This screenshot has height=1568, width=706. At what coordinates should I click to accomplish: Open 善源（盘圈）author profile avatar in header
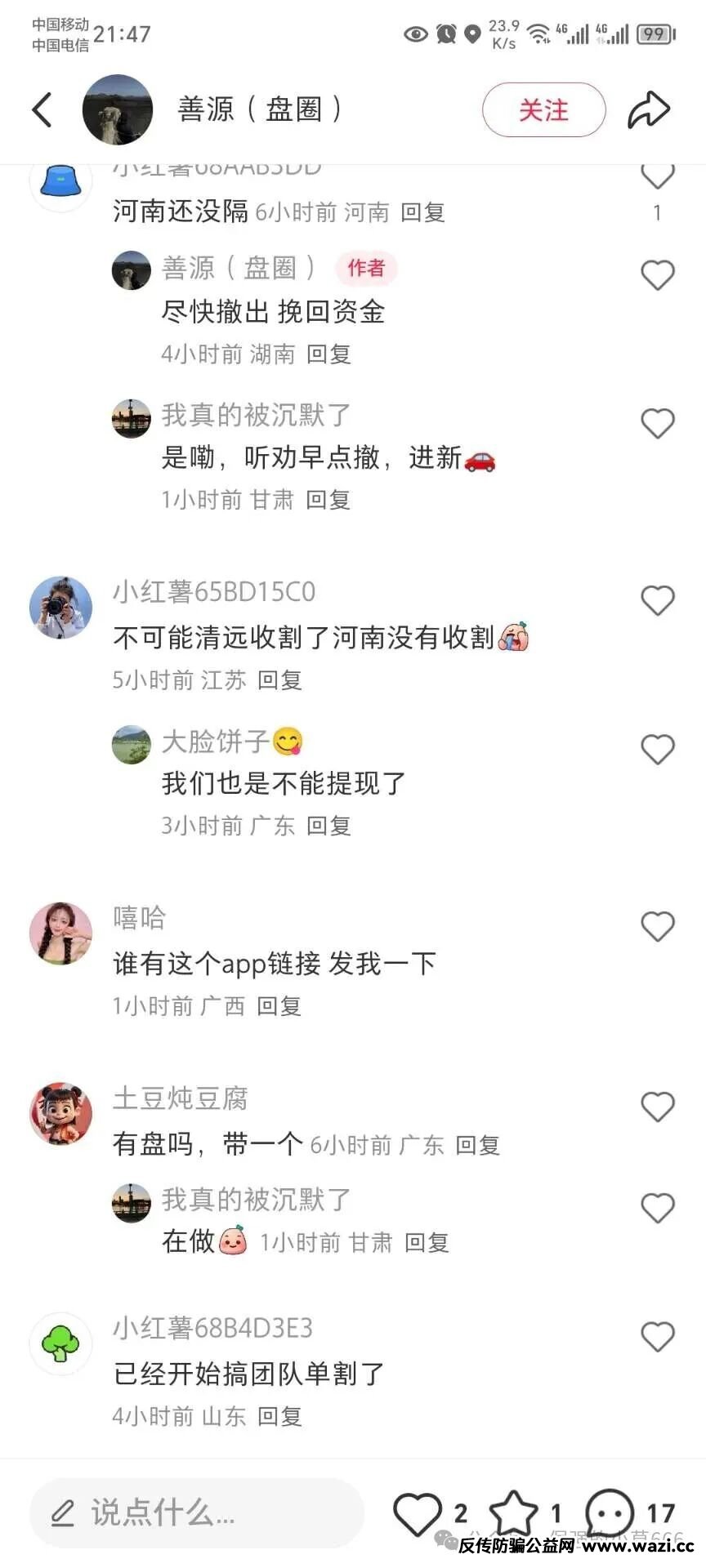point(118,109)
